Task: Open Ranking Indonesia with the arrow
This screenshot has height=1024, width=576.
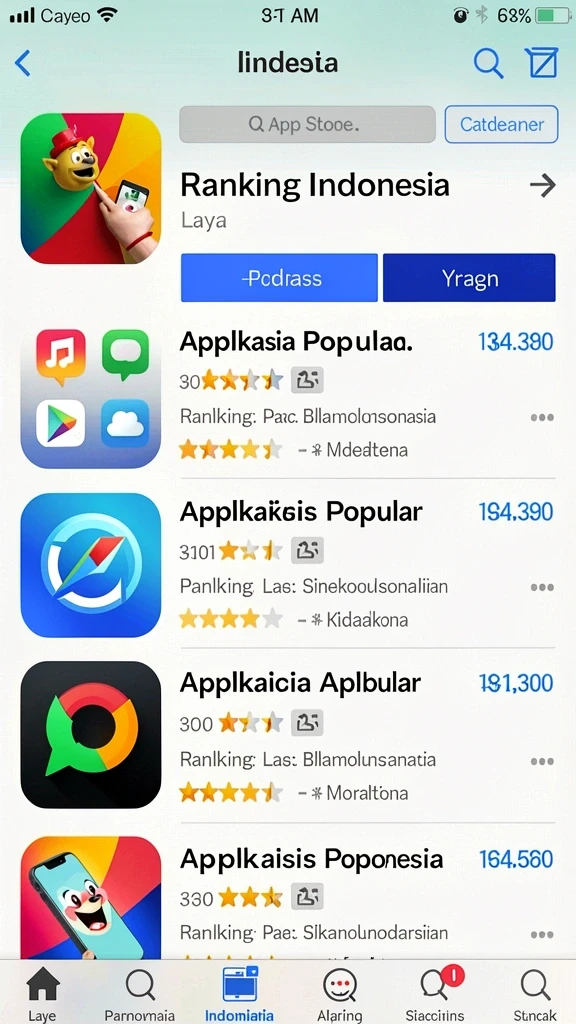Action: pyautogui.click(x=542, y=186)
